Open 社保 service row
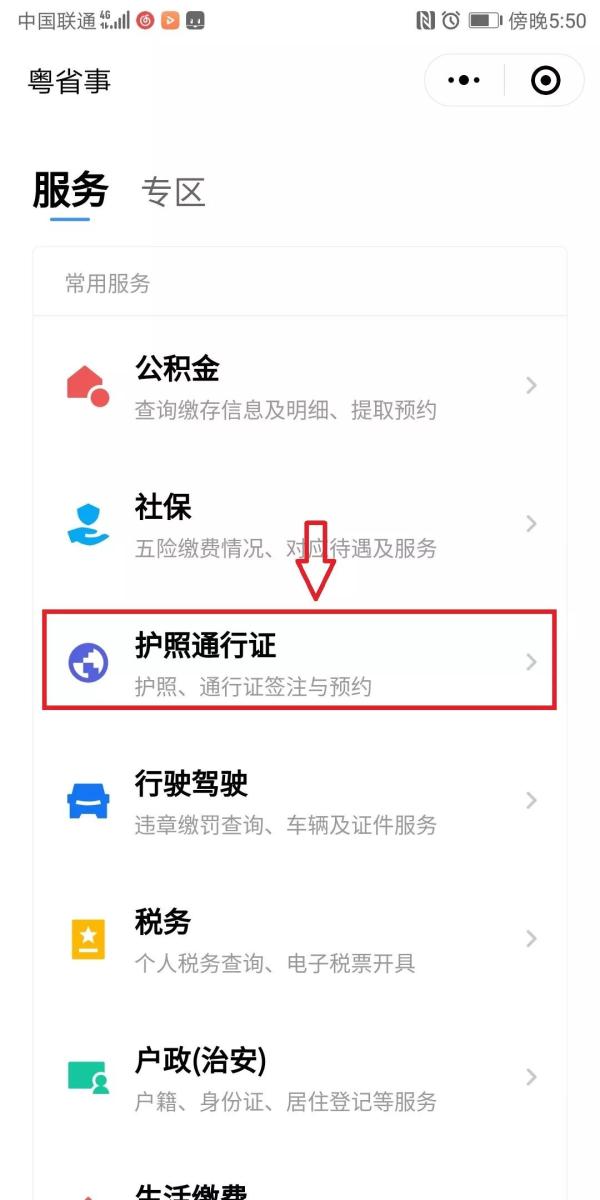The image size is (600, 1200). (300, 524)
